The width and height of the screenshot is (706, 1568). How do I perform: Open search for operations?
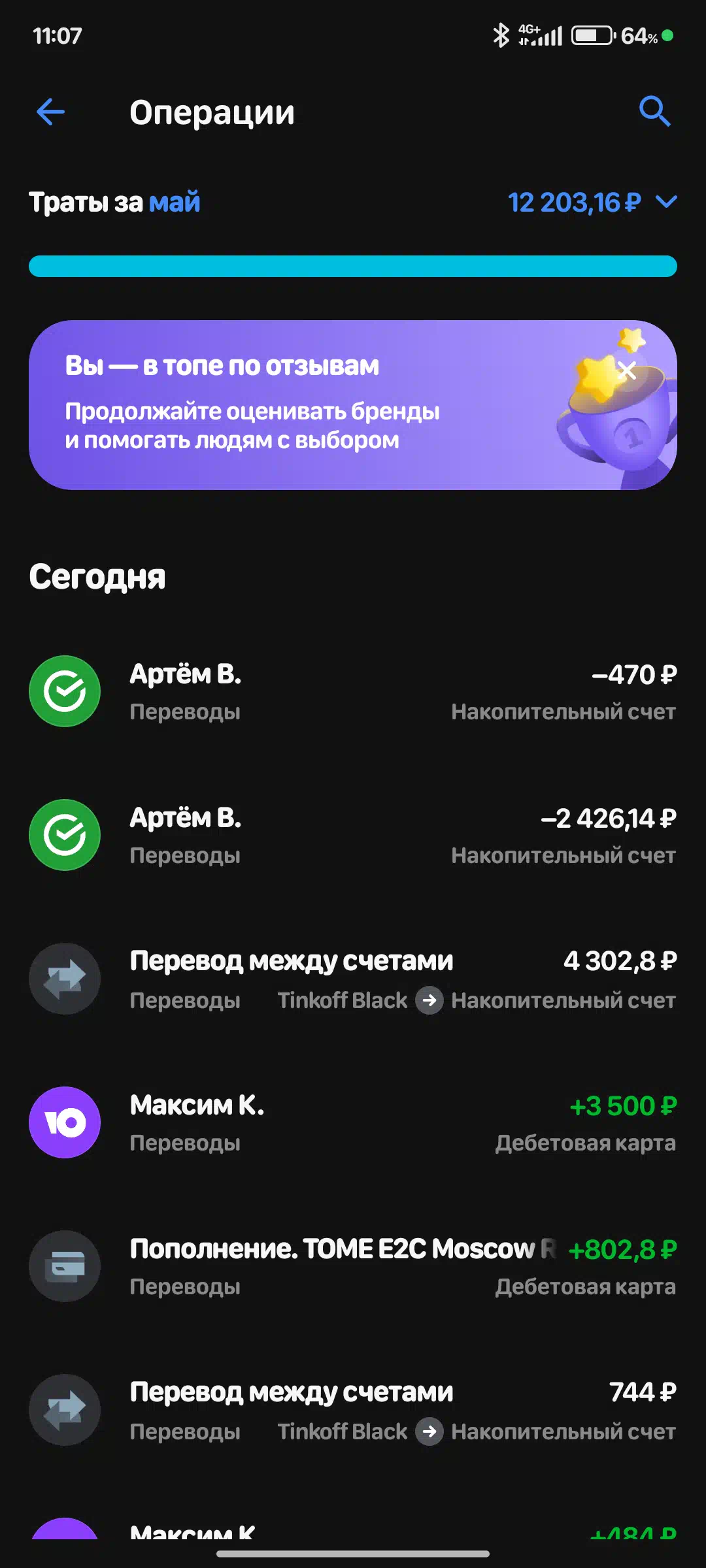(654, 112)
